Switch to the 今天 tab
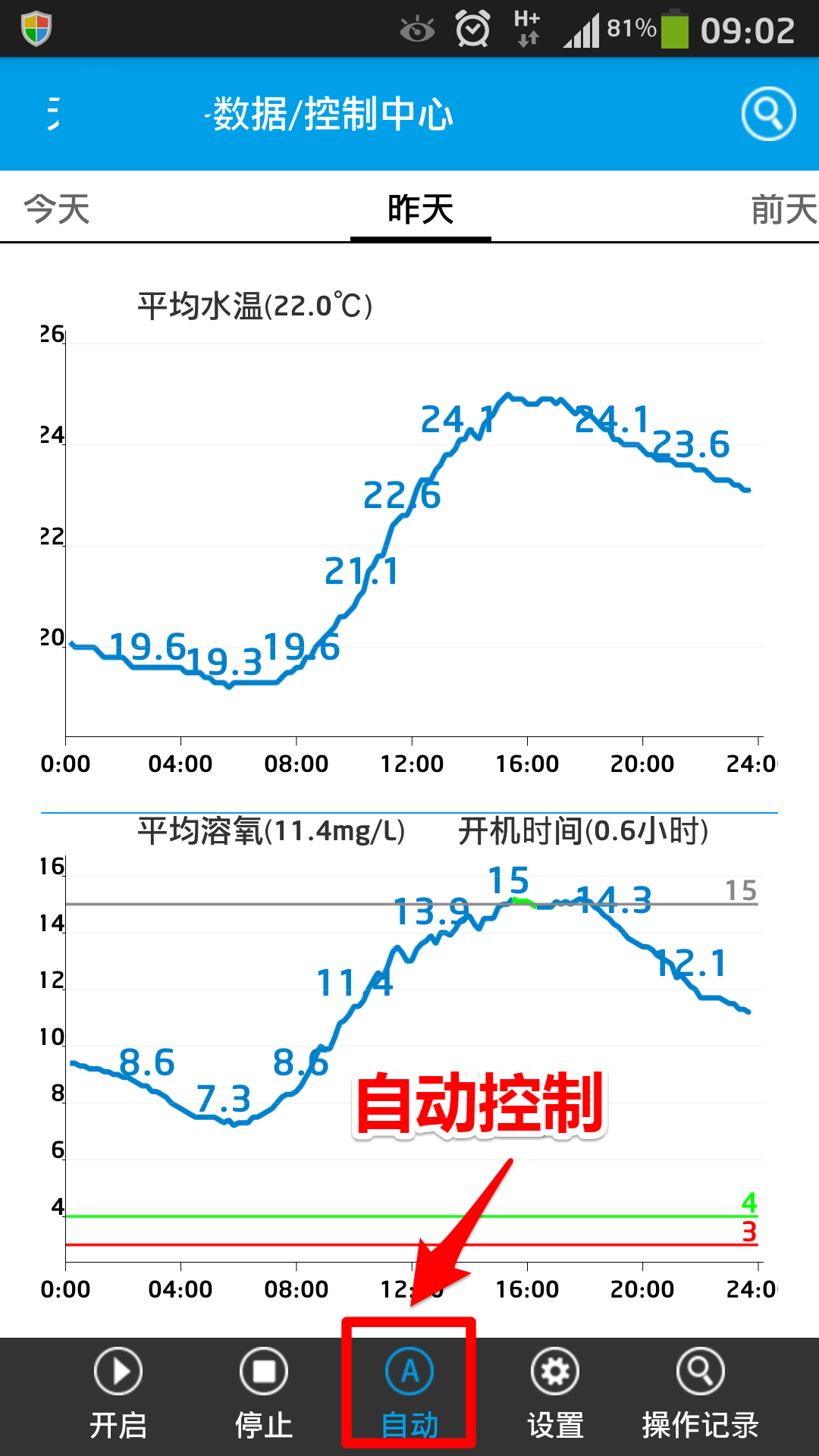Image resolution: width=819 pixels, height=1456 pixels. pyautogui.click(x=57, y=209)
